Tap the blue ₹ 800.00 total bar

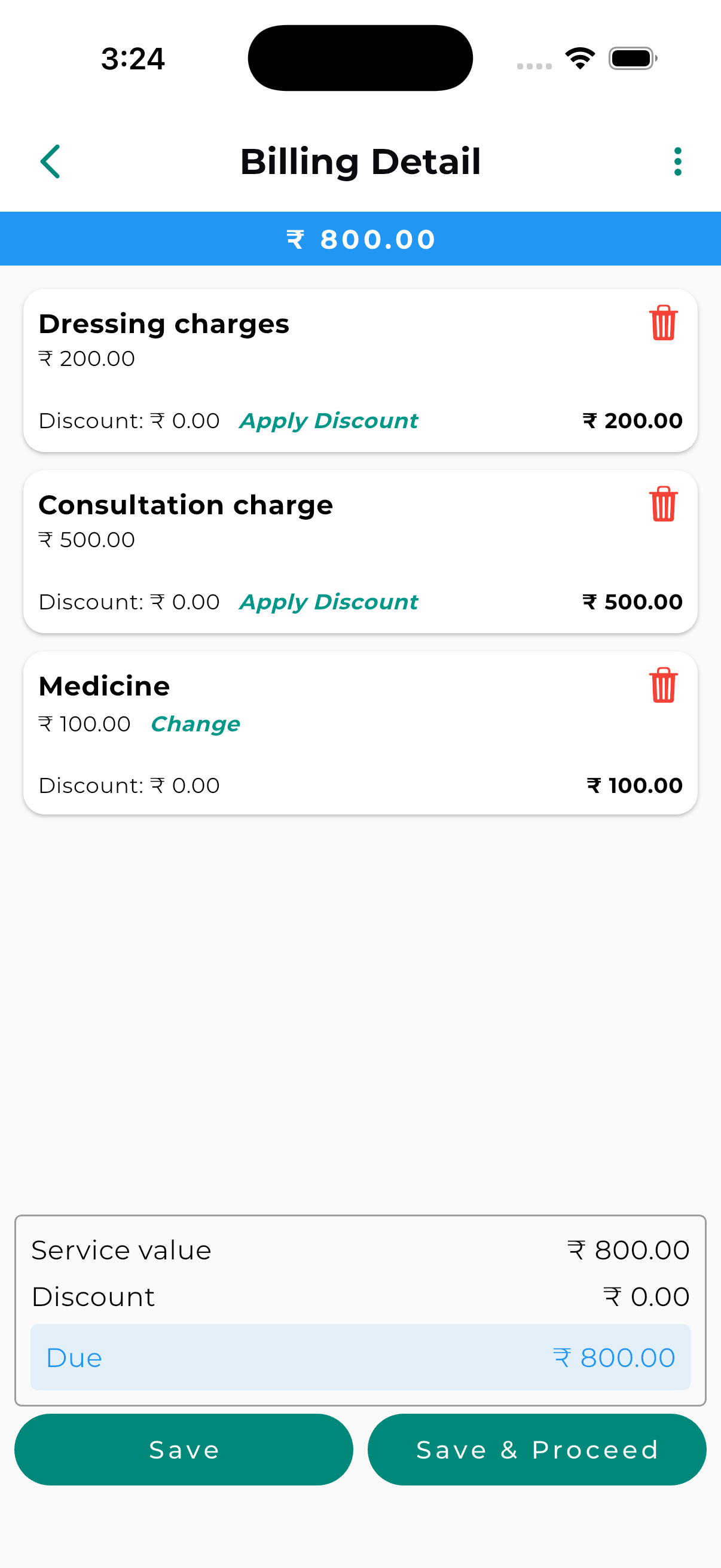click(360, 239)
